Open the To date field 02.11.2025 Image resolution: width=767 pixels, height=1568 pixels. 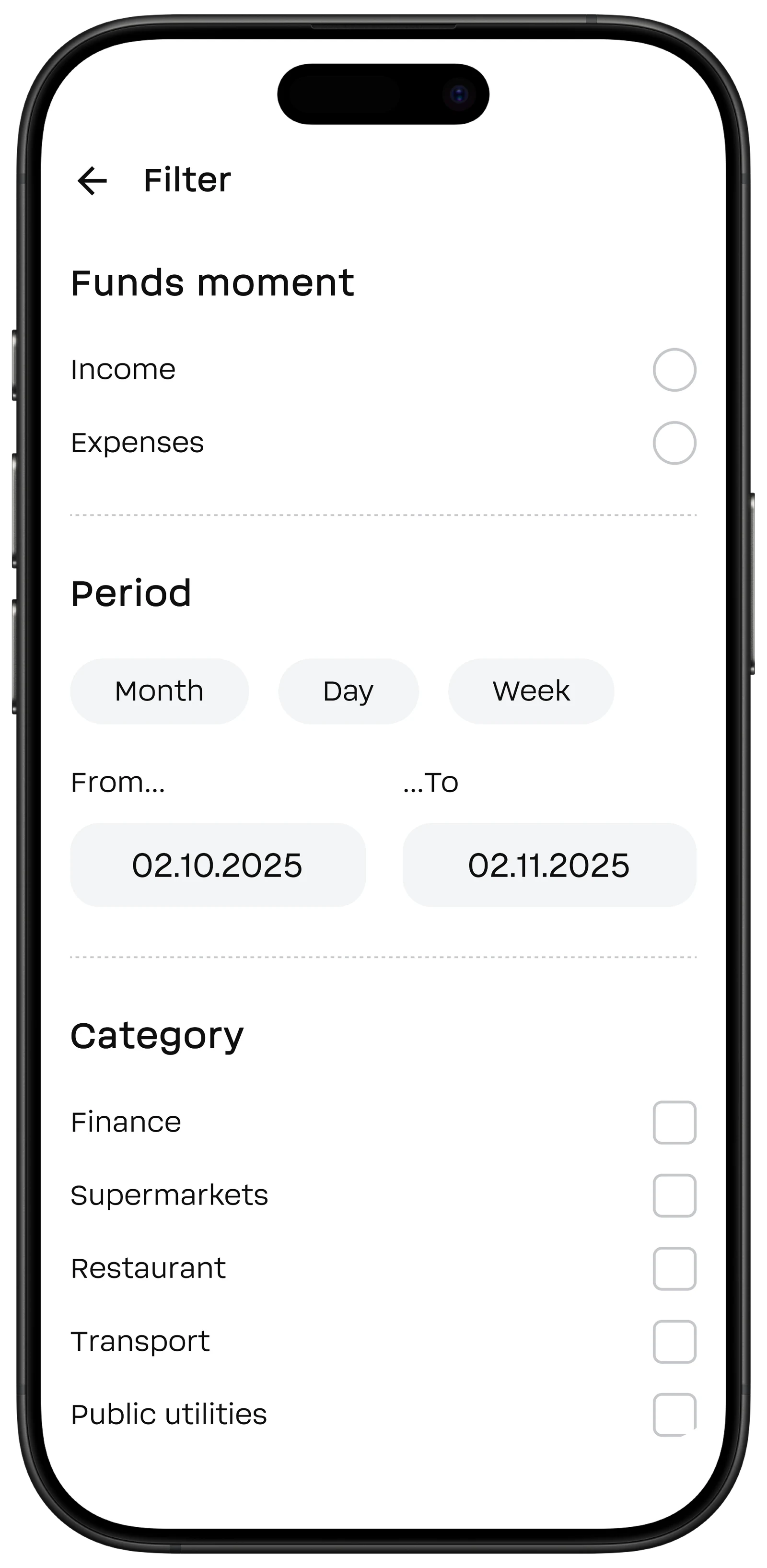(549, 865)
